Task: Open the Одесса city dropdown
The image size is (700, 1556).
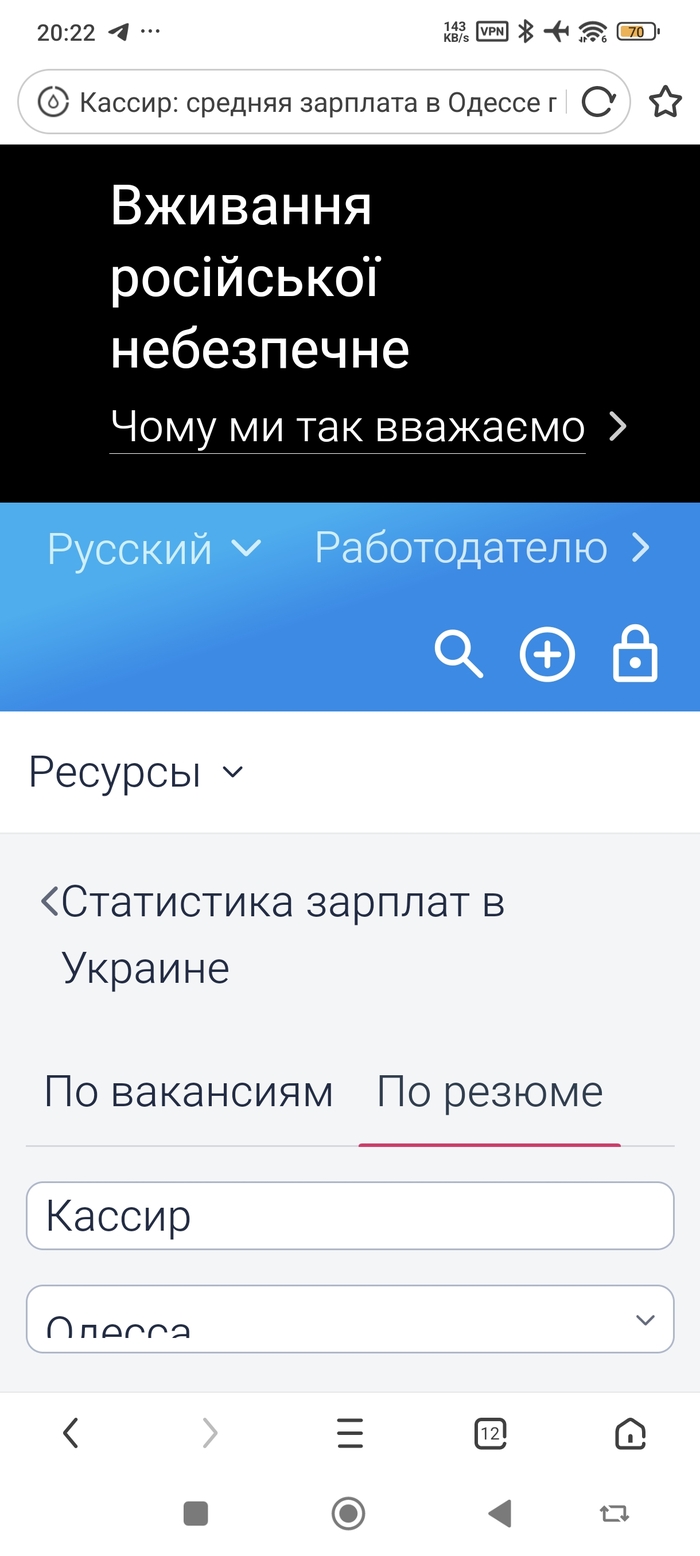Action: tap(350, 1320)
